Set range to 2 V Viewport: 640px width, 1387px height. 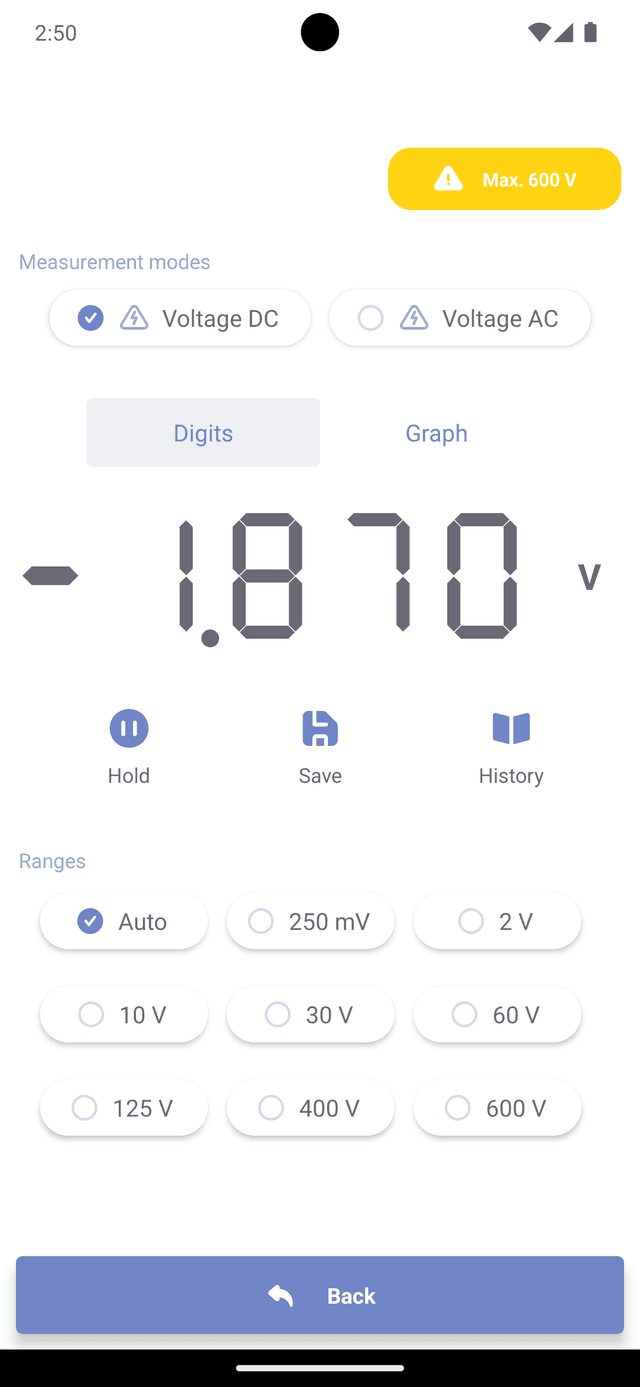click(x=497, y=921)
